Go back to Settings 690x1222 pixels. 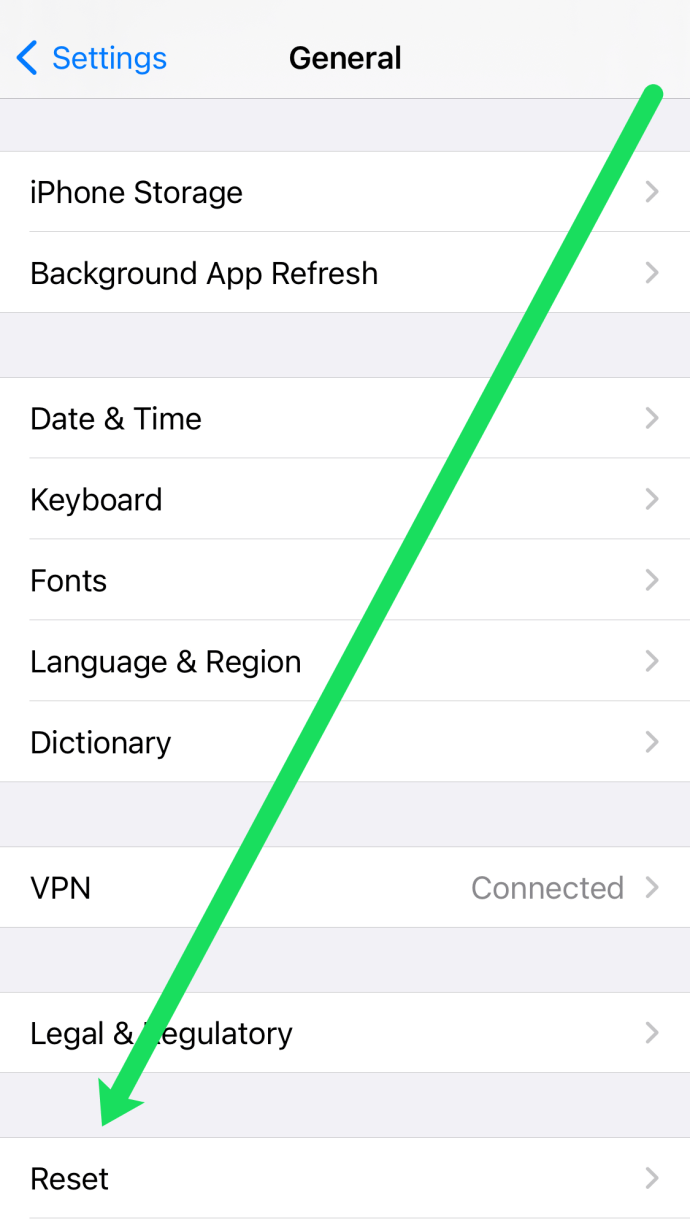pos(92,58)
